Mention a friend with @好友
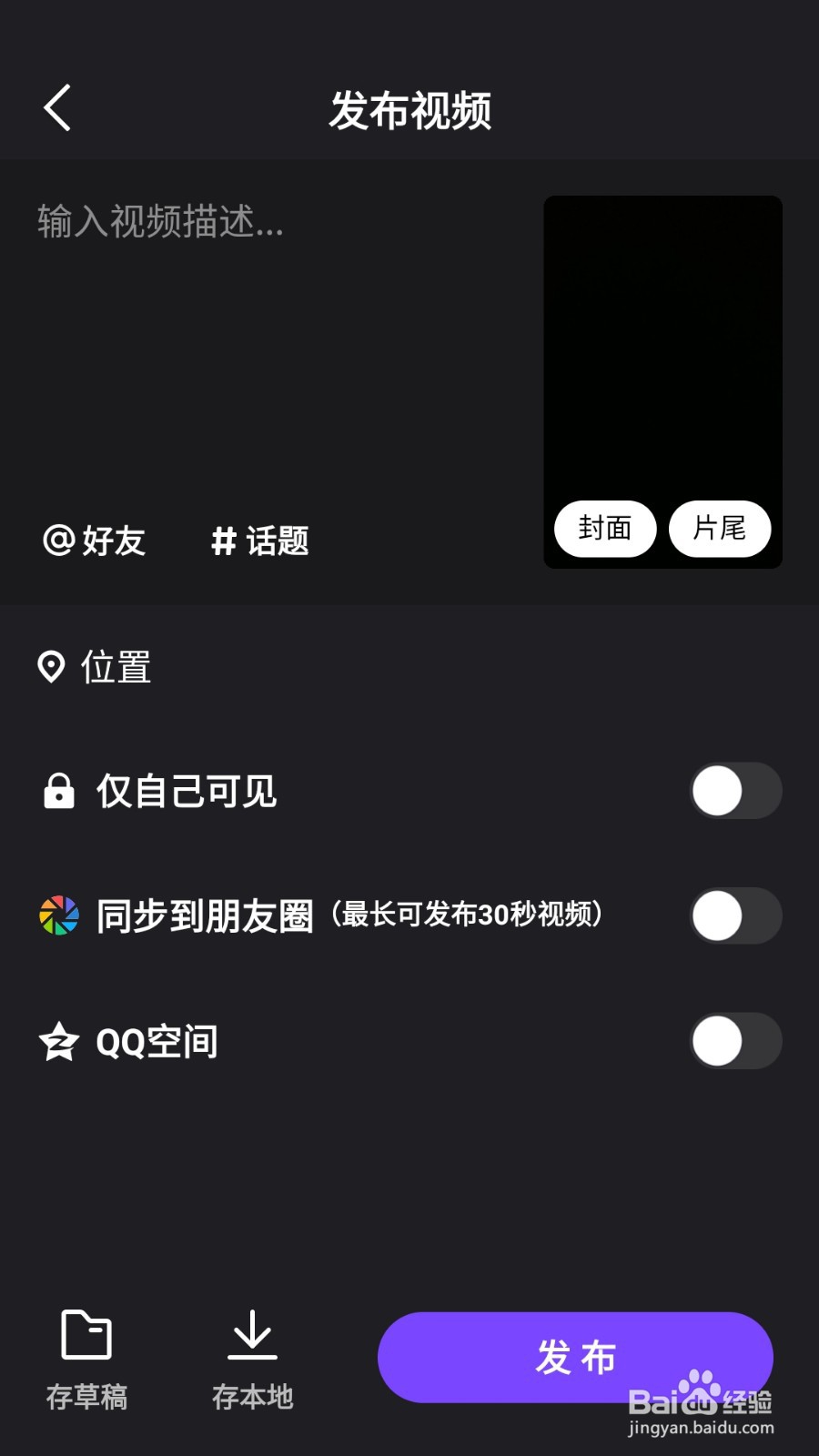The height and width of the screenshot is (1456, 819). [95, 541]
